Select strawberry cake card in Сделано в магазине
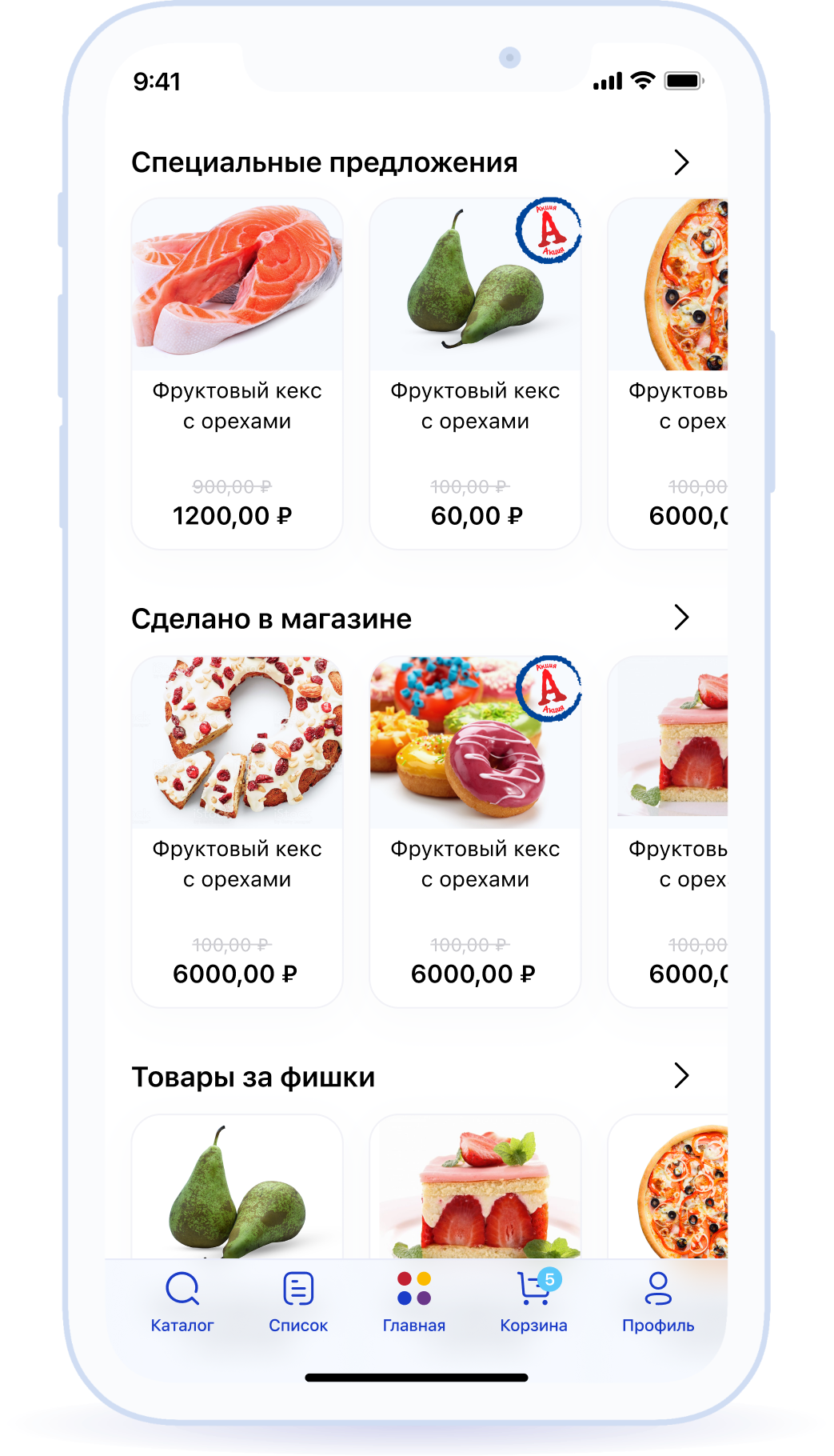The image size is (834, 1456). (x=670, y=830)
